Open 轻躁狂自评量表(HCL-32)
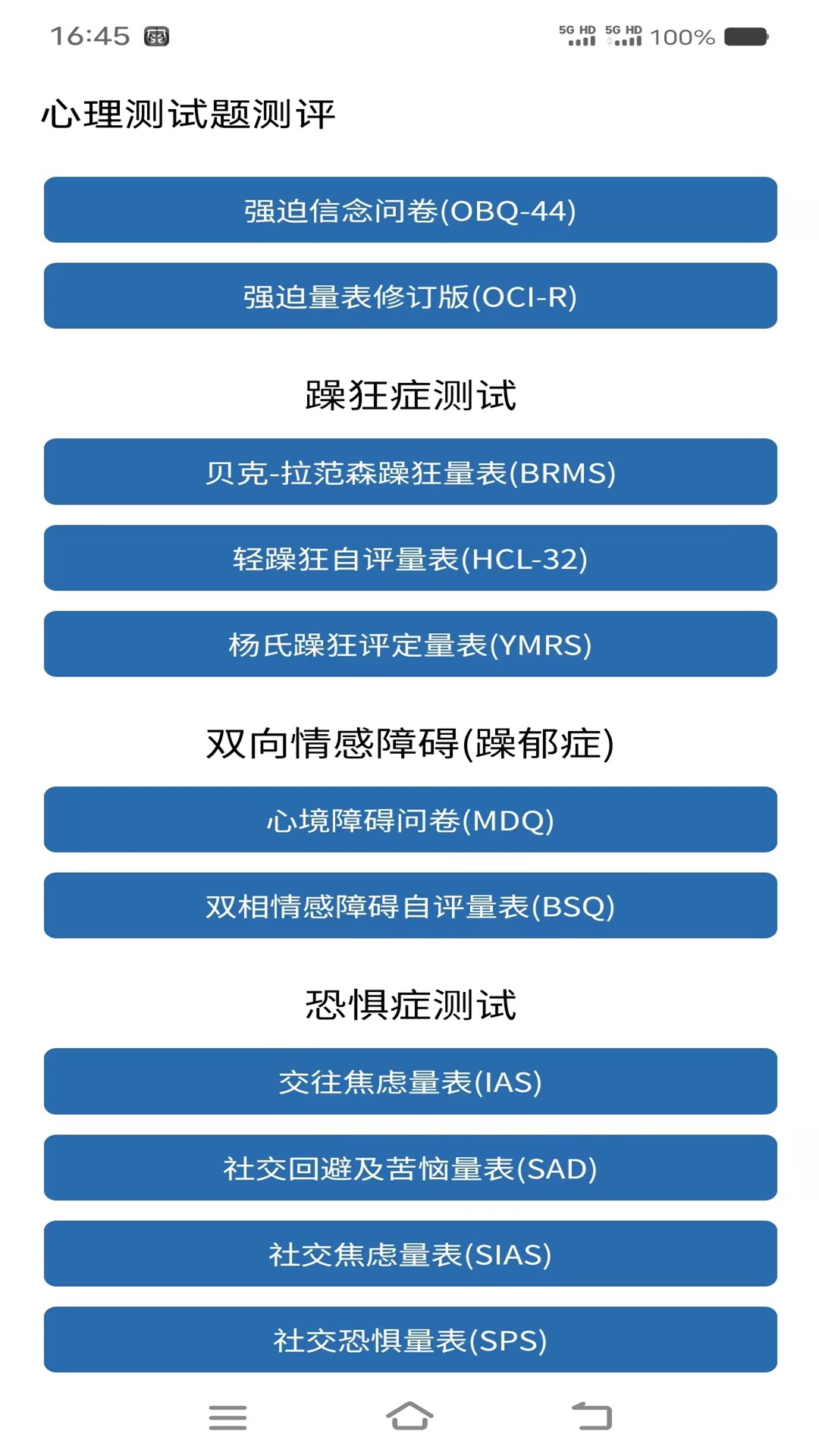819x1456 pixels. (x=409, y=558)
